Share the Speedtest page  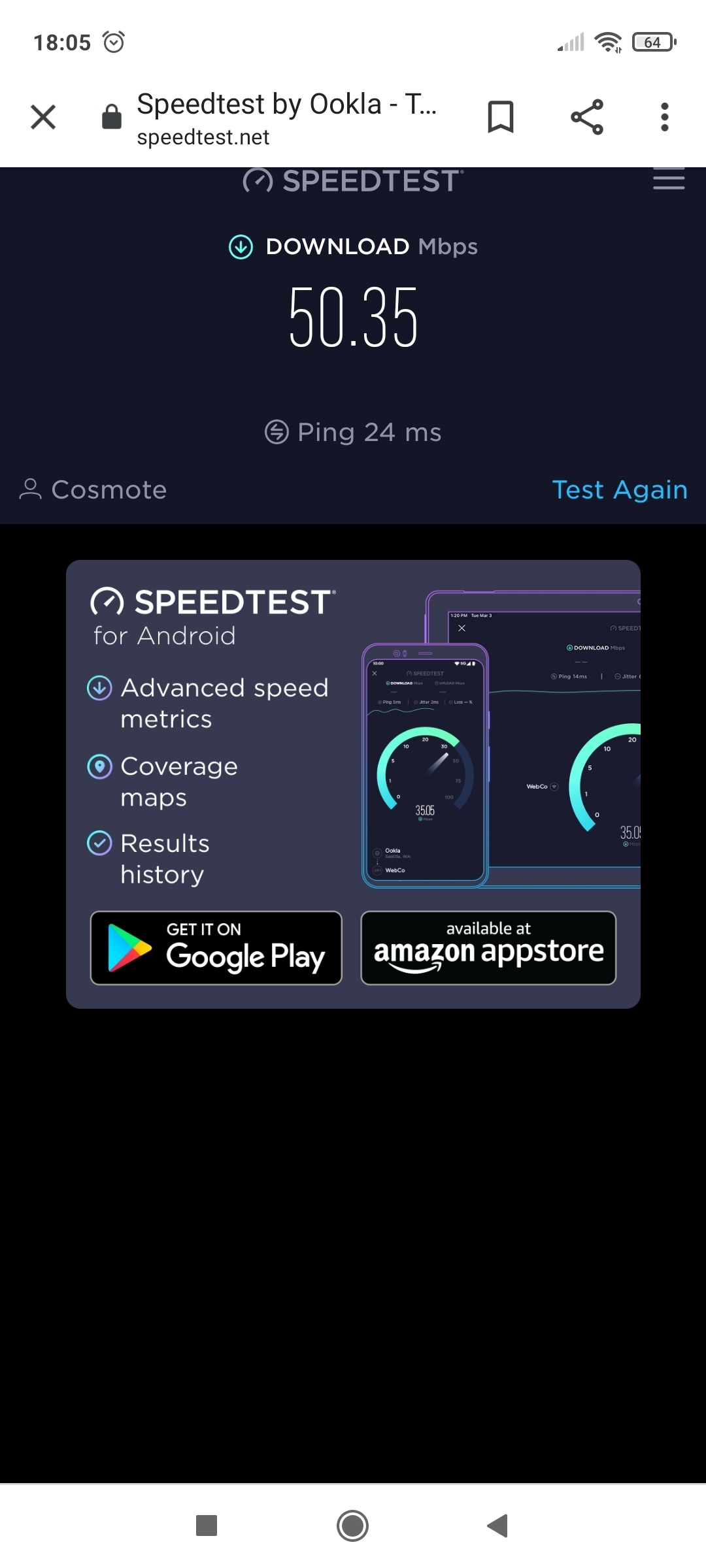(587, 118)
